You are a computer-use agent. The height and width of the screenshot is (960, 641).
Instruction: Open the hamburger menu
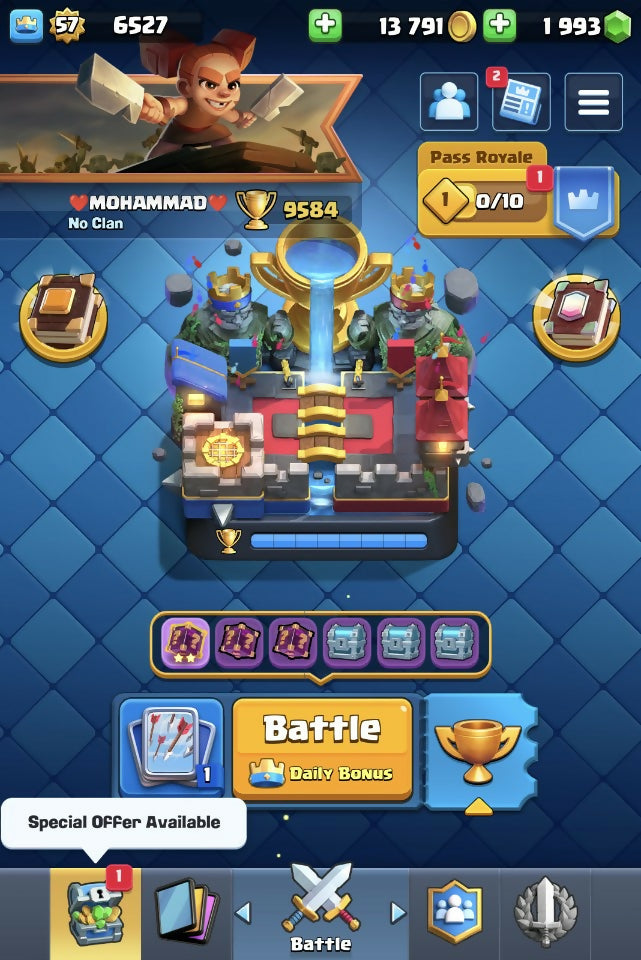(593, 102)
